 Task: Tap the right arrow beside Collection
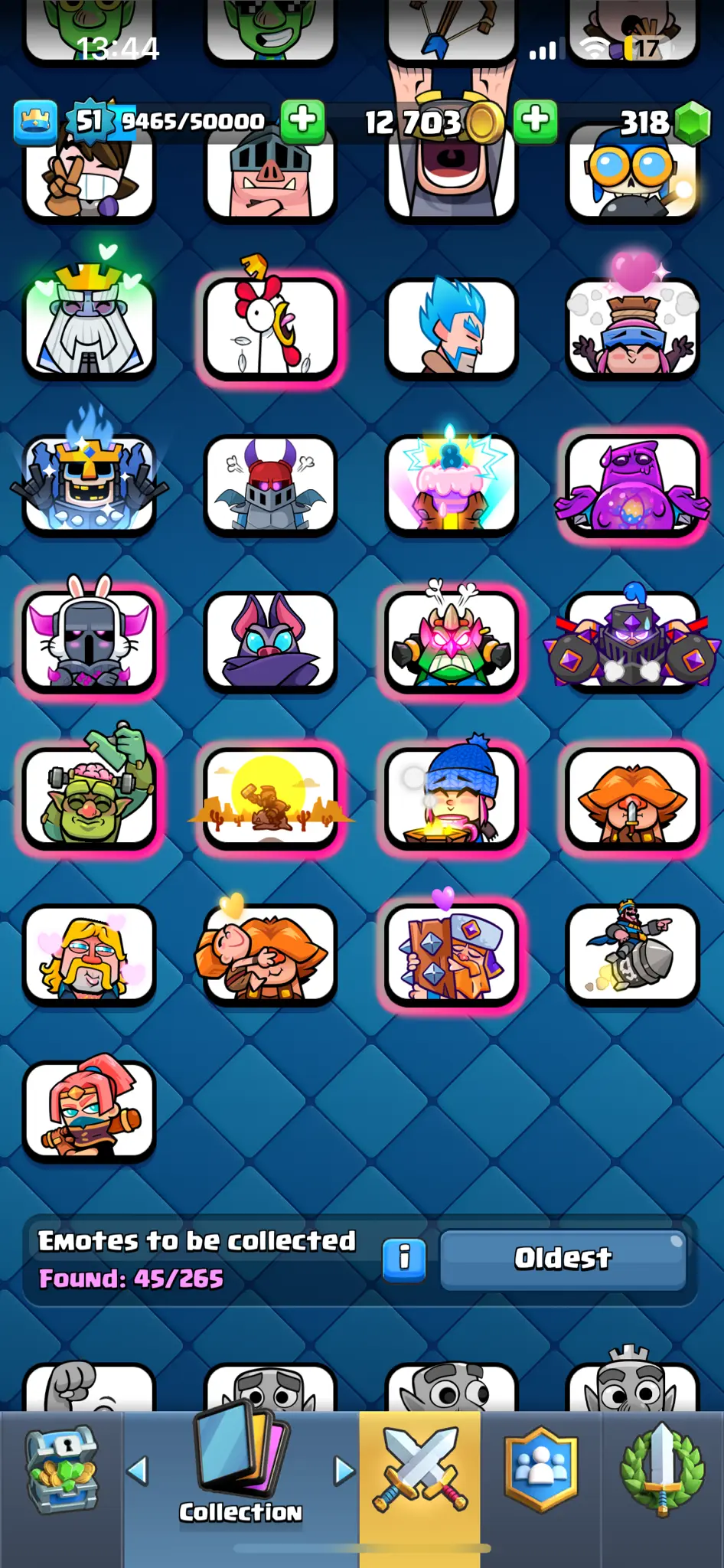point(344,1470)
